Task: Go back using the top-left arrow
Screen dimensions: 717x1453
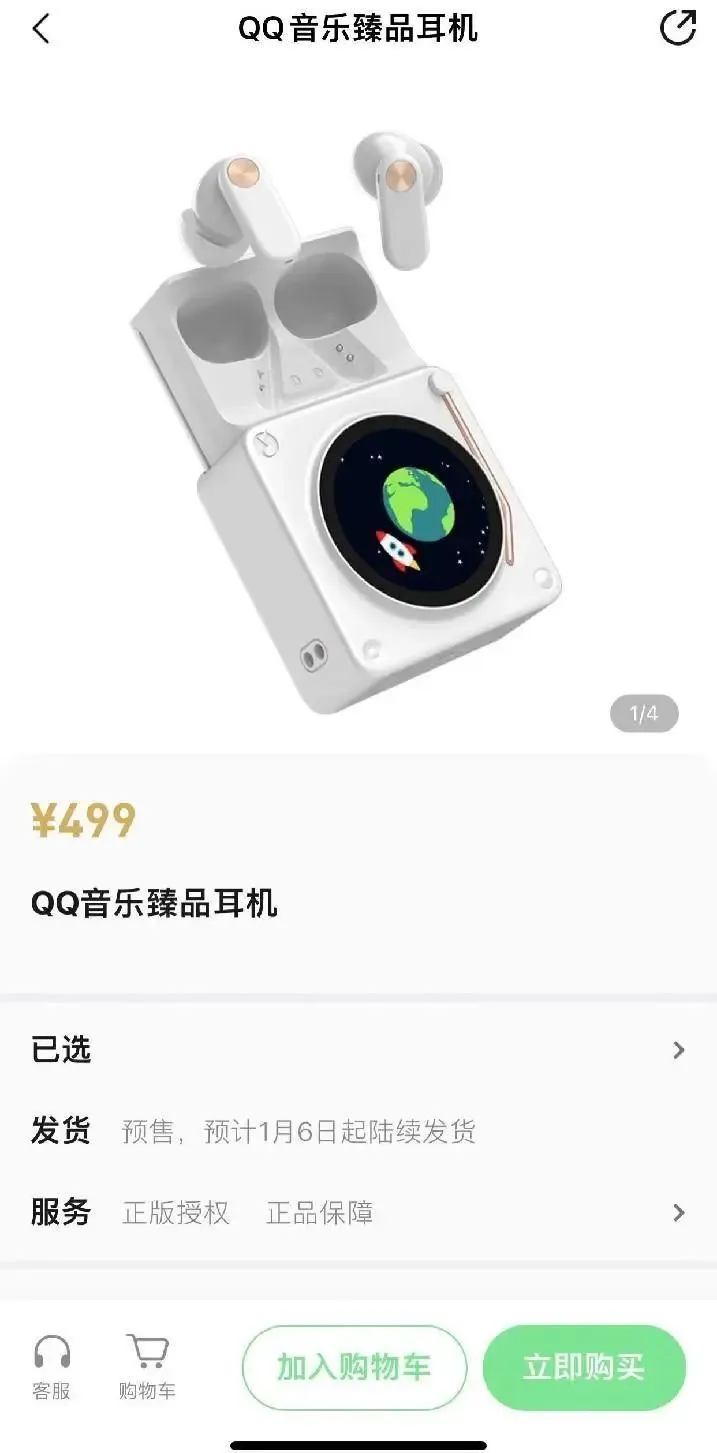Action: pyautogui.click(x=41, y=29)
